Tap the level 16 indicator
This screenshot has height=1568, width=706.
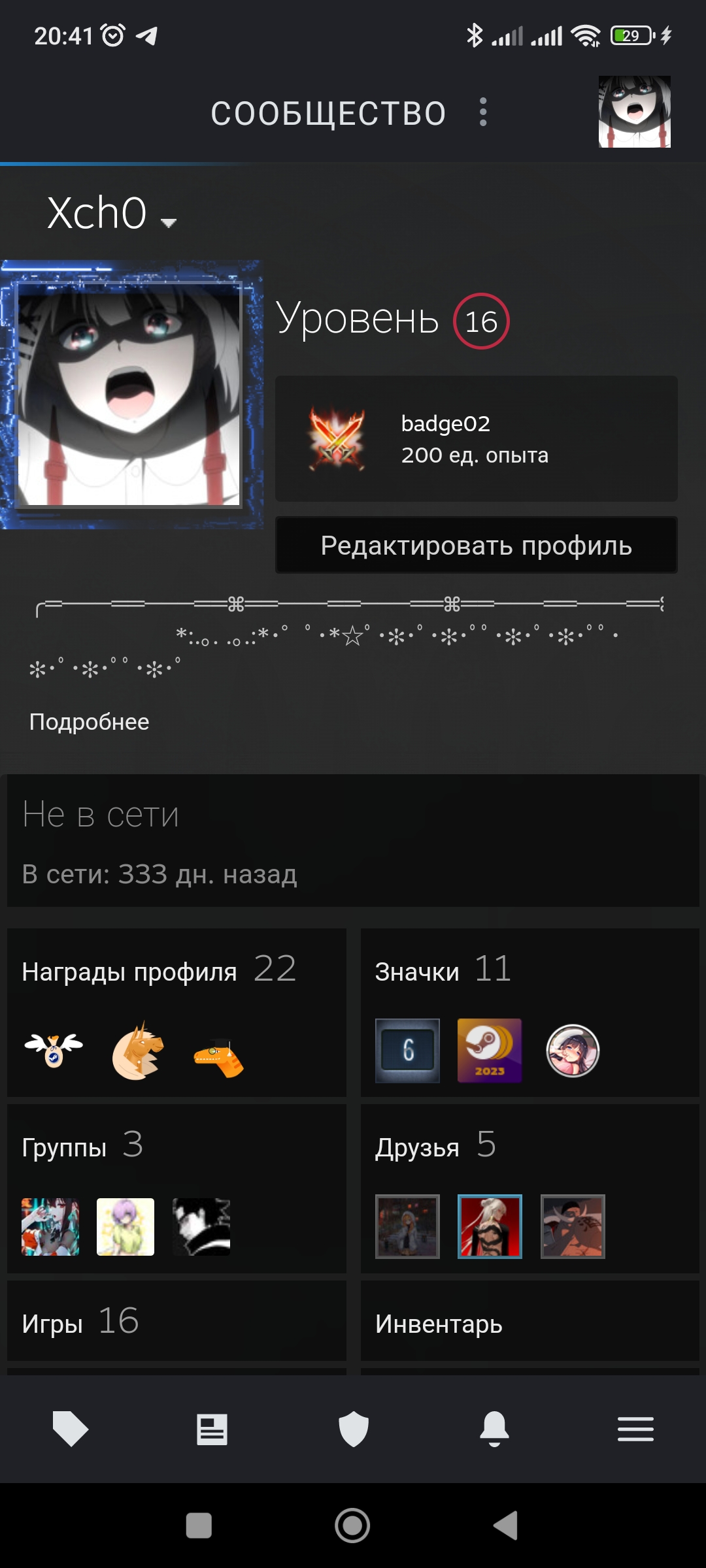click(481, 321)
